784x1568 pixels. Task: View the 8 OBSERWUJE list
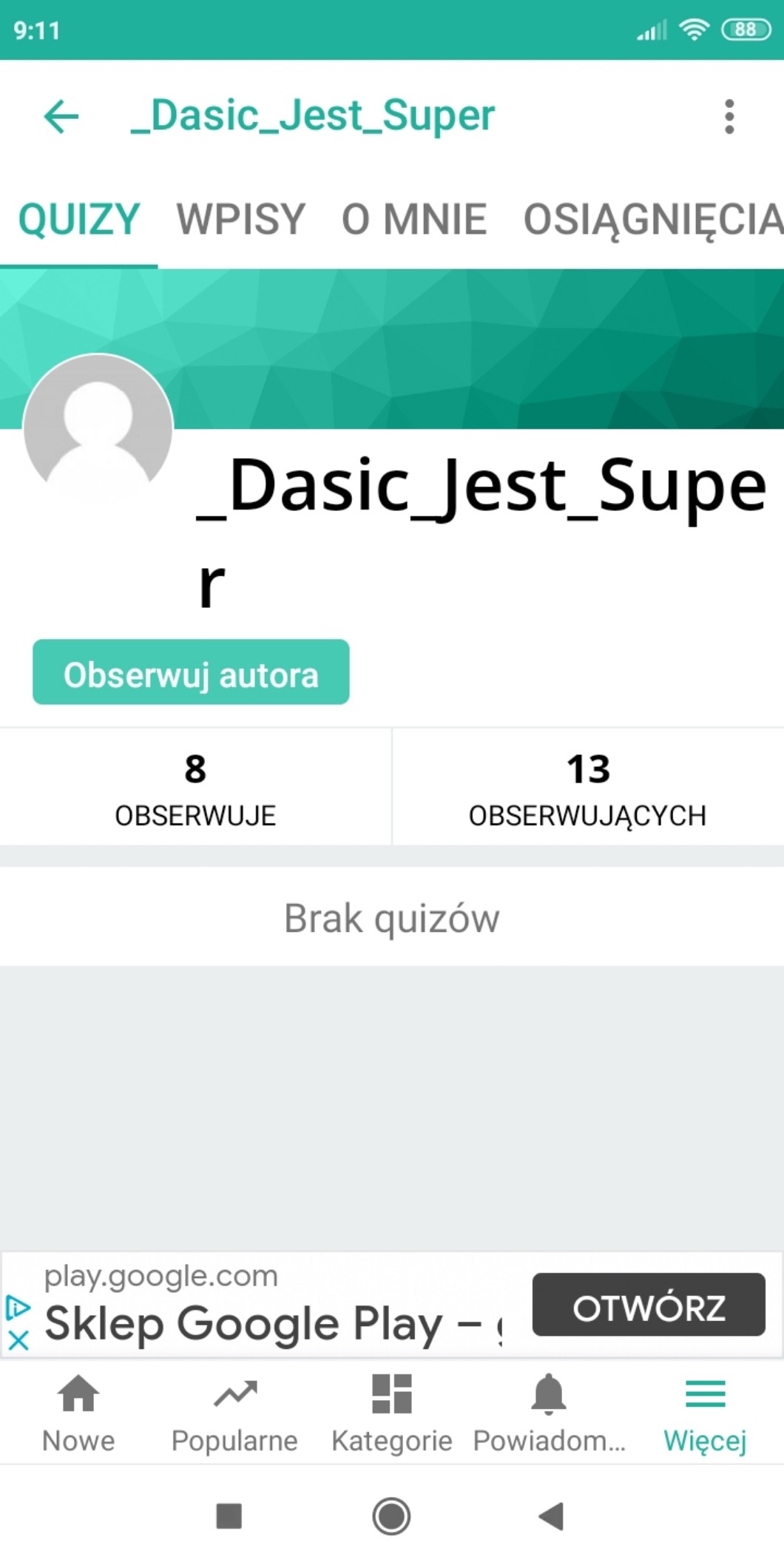[x=195, y=788]
